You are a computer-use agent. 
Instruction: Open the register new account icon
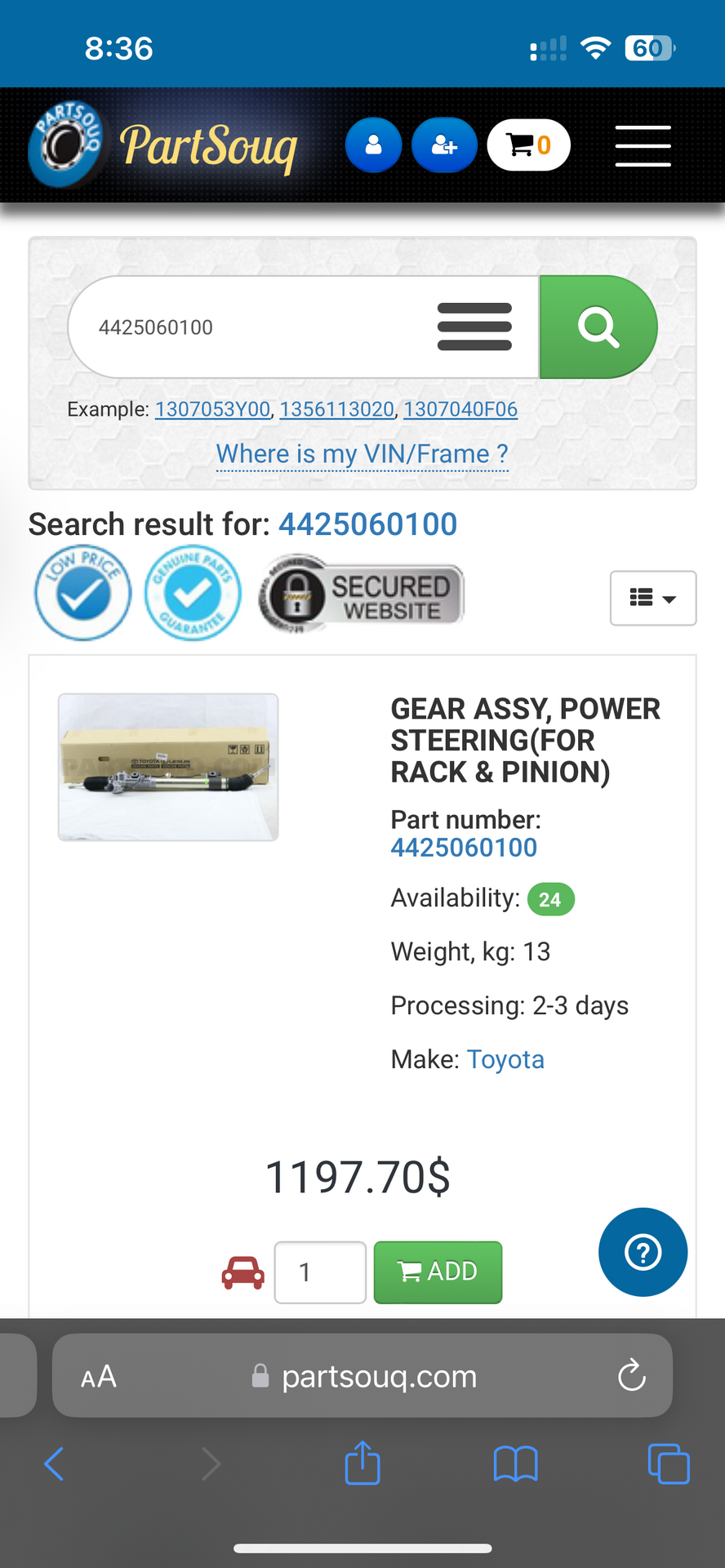click(444, 145)
